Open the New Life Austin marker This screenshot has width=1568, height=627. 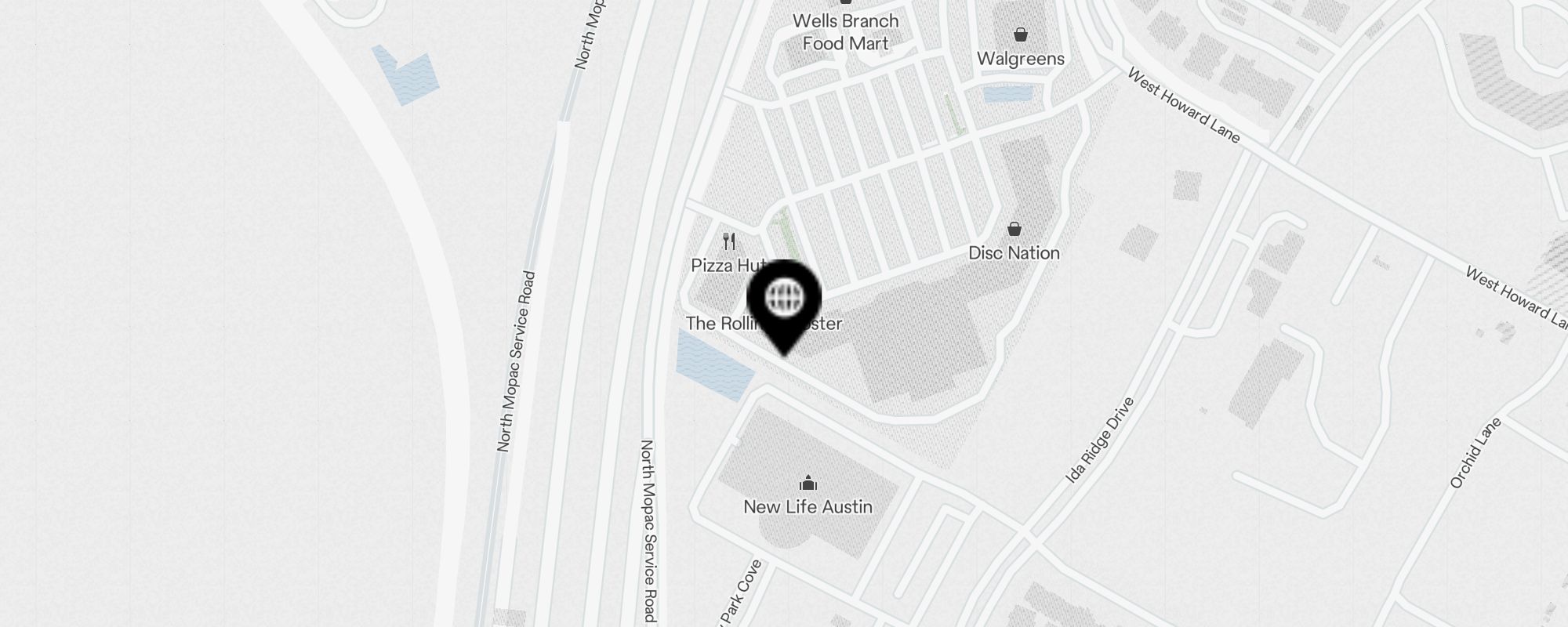point(808,484)
